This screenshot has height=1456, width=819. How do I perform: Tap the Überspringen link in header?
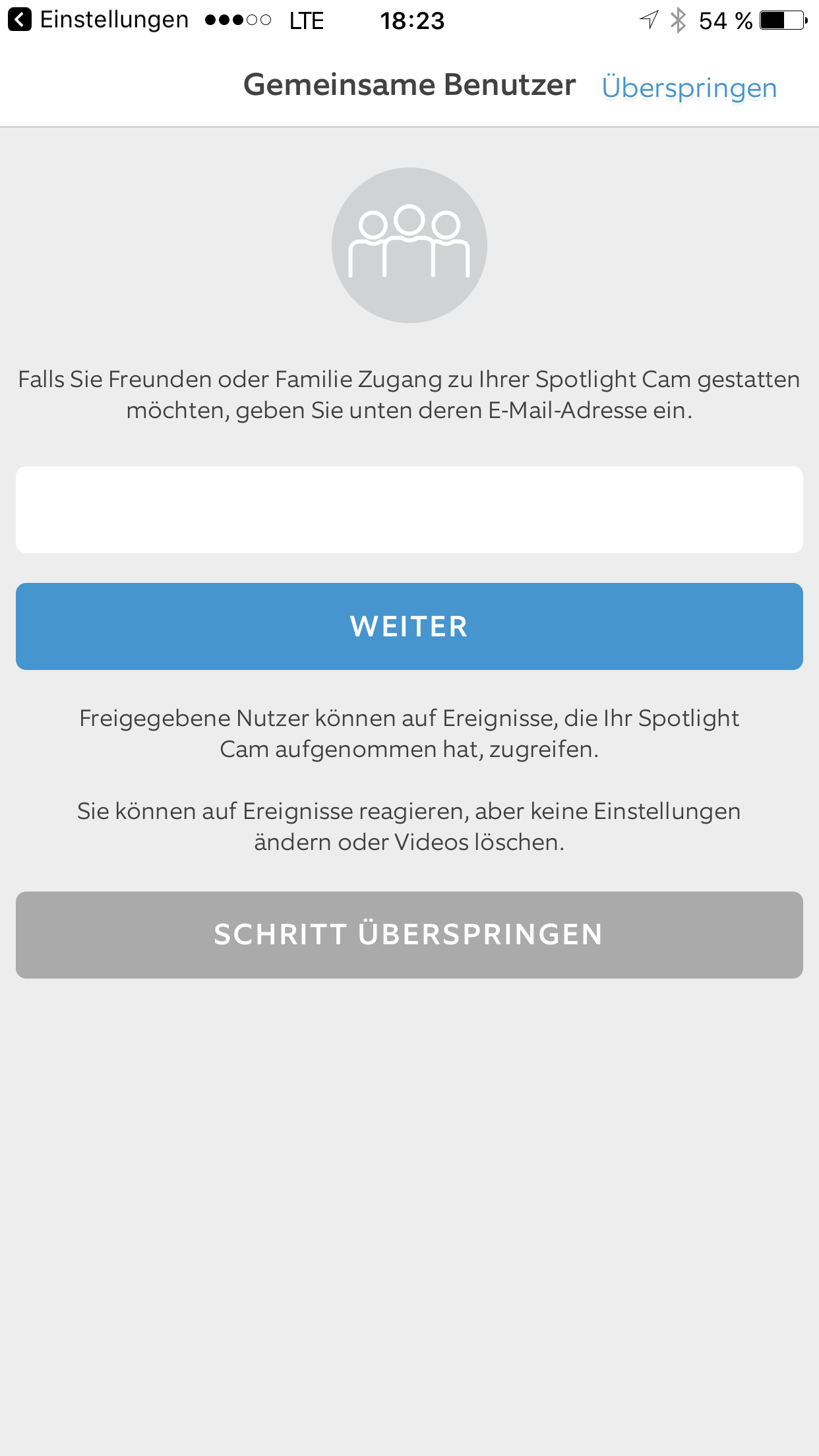[x=689, y=88]
